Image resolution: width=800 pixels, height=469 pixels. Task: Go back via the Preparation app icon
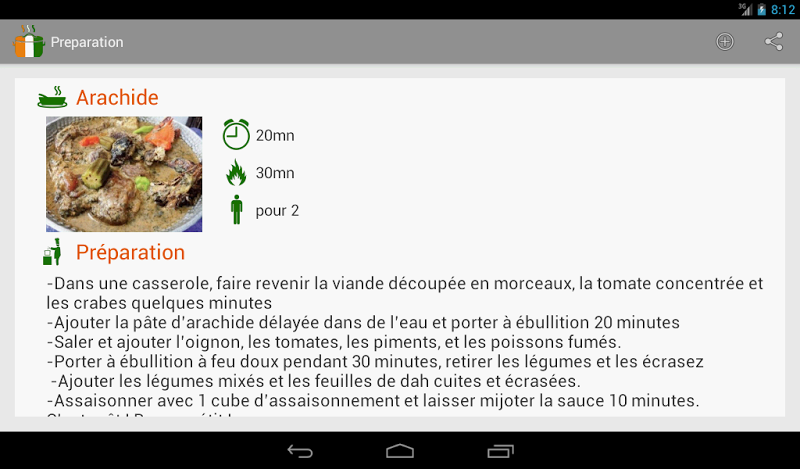pyautogui.click(x=29, y=42)
